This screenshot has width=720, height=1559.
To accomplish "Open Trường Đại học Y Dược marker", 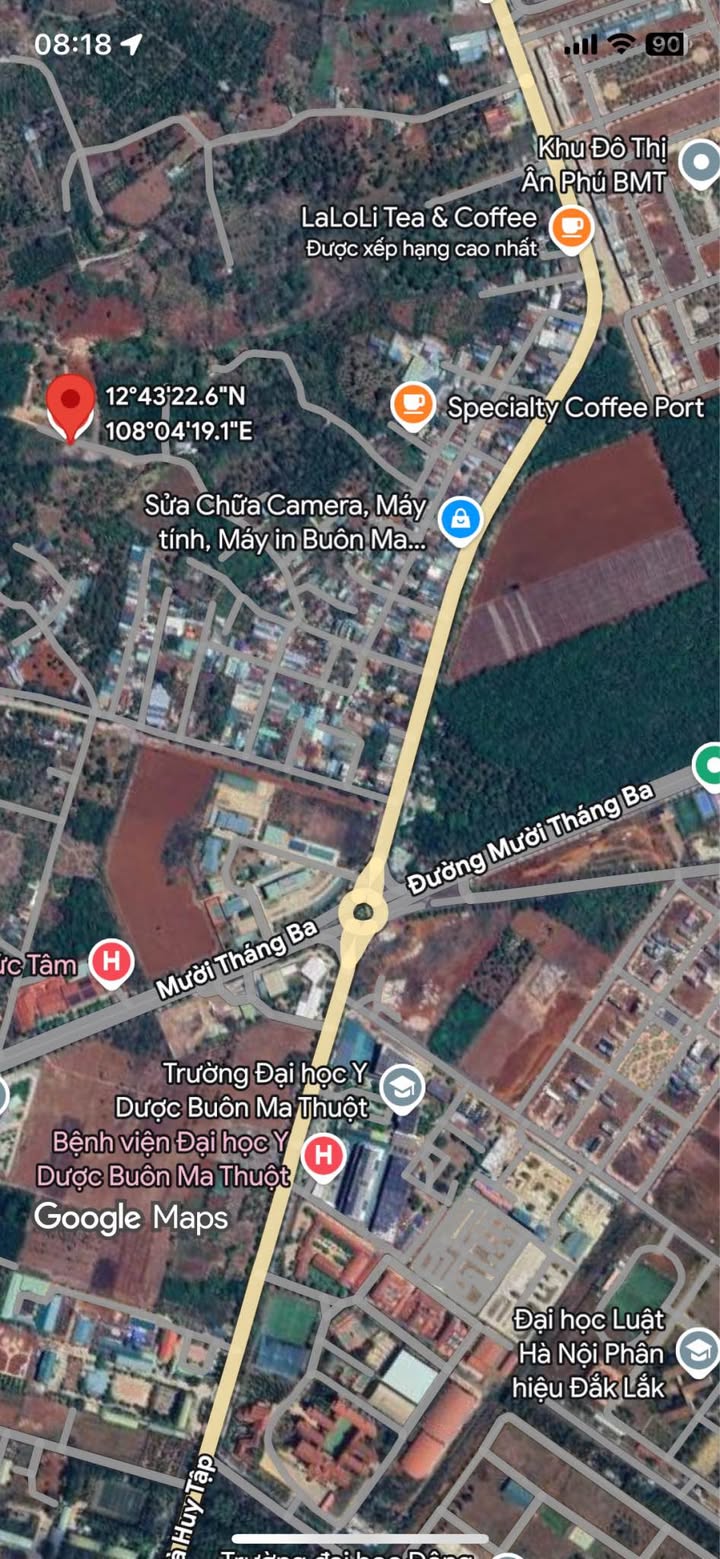I will pyautogui.click(x=402, y=1087).
